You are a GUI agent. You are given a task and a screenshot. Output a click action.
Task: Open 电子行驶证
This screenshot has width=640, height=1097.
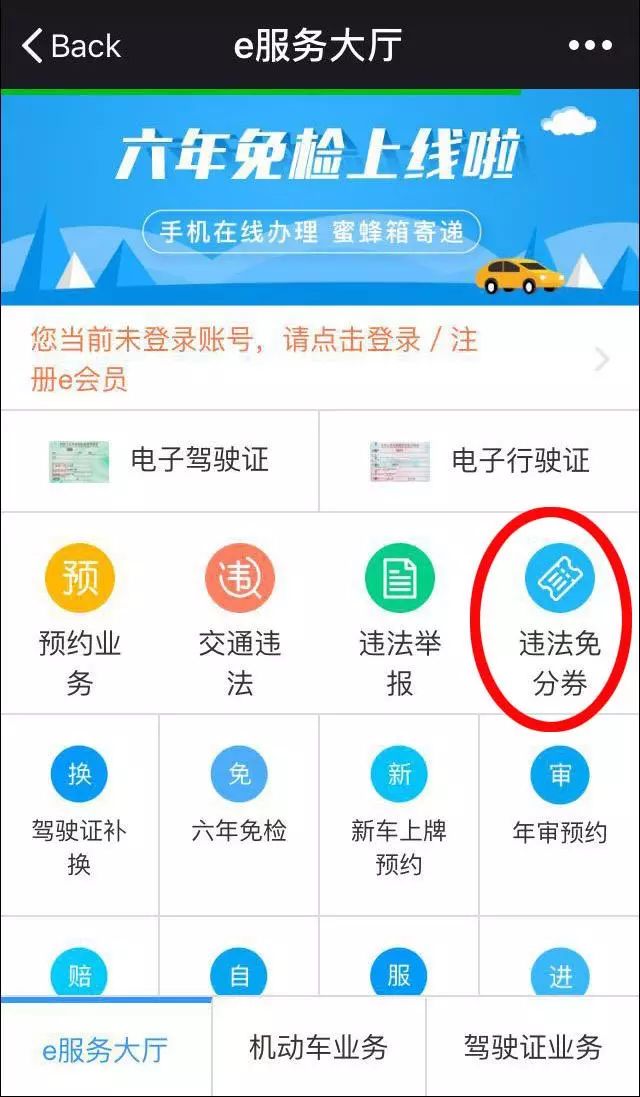480,460
